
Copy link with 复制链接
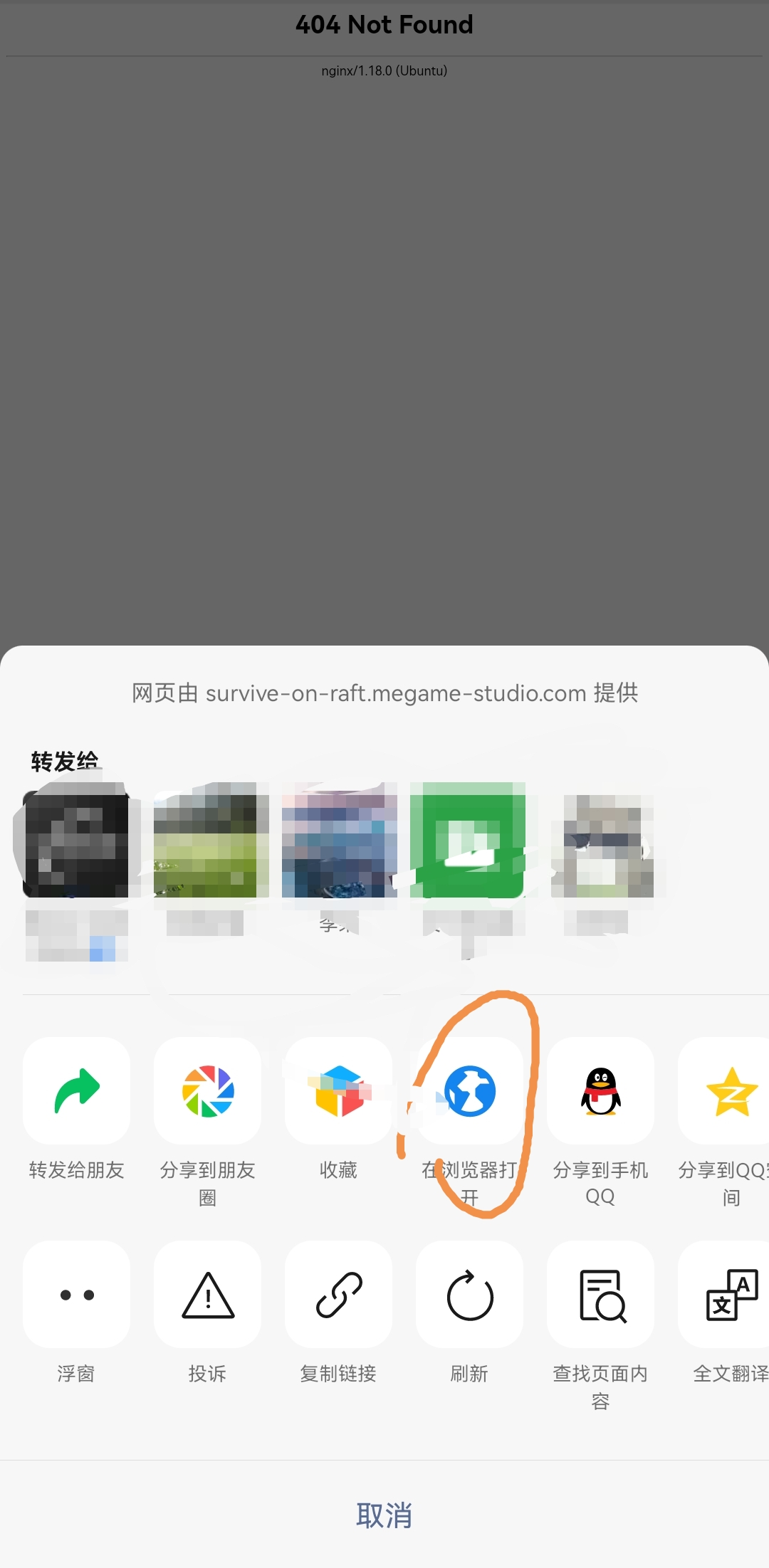click(x=338, y=1295)
